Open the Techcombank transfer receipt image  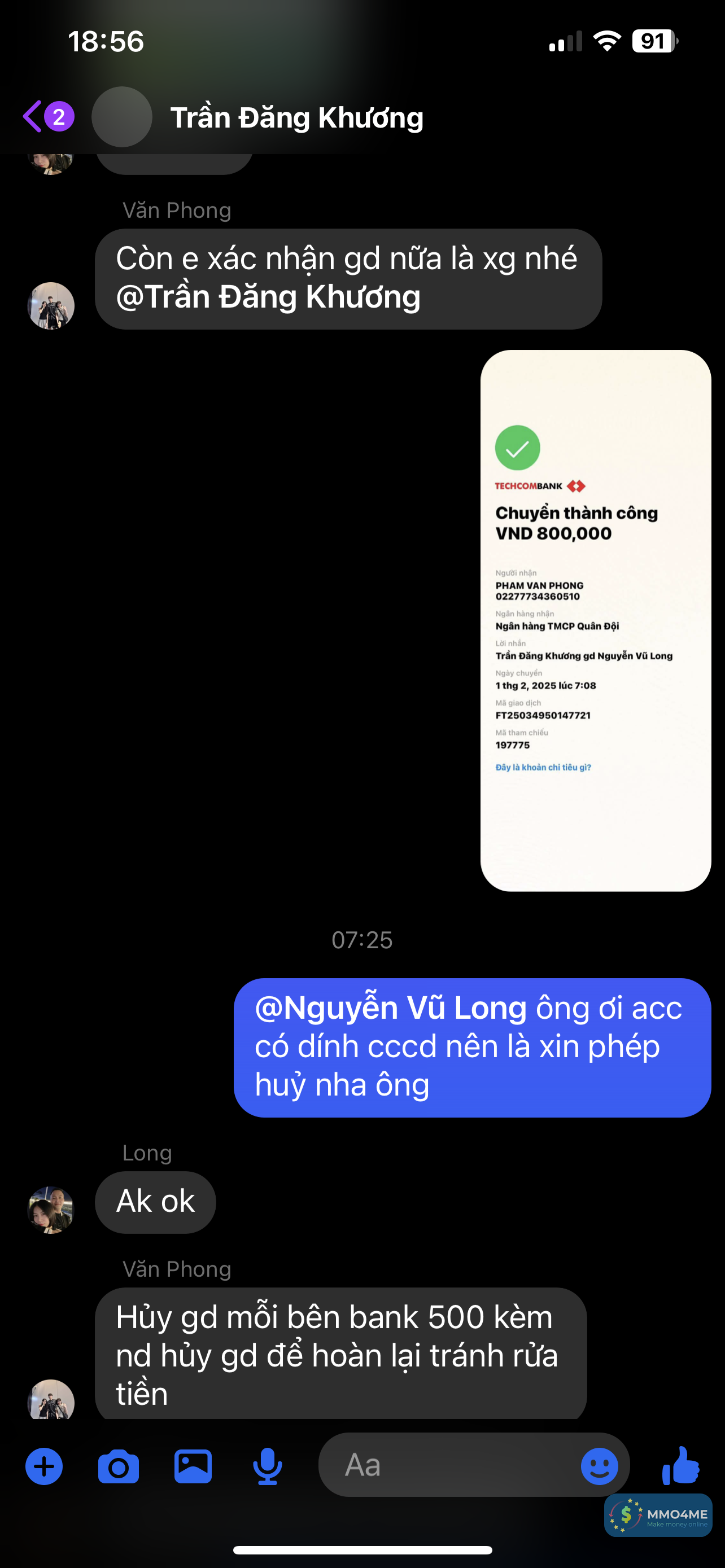coord(595,620)
